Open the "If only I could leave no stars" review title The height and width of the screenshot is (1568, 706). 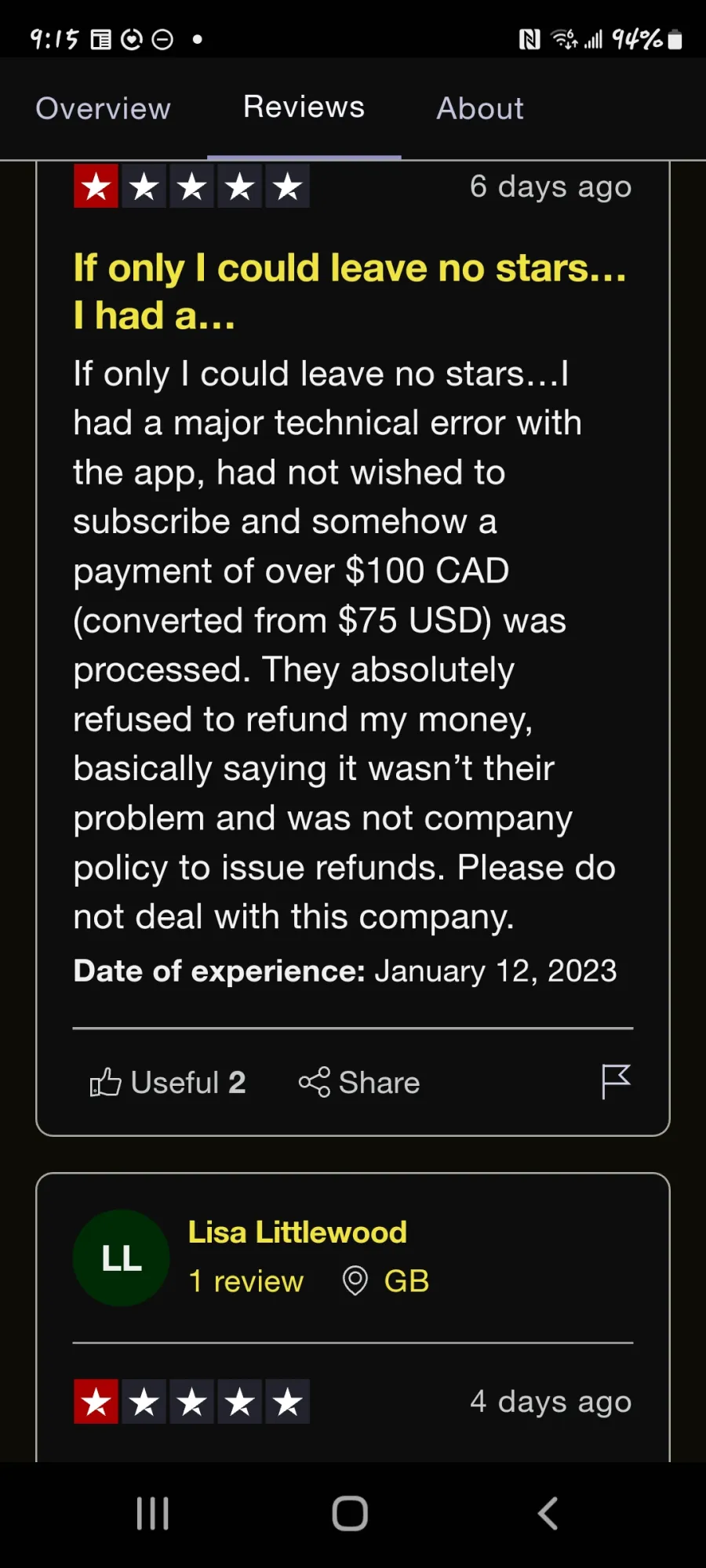[x=350, y=291]
